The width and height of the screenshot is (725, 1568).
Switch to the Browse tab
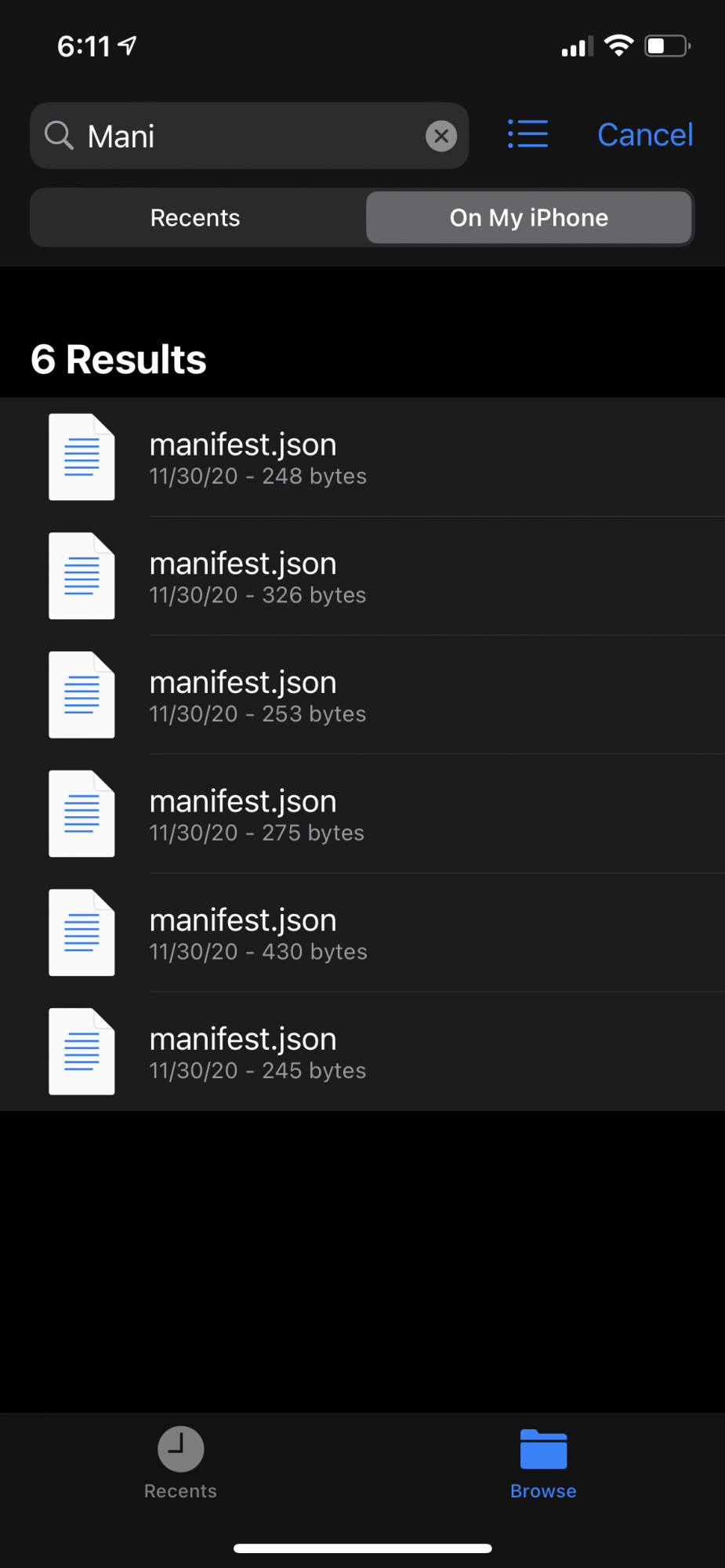[543, 1463]
